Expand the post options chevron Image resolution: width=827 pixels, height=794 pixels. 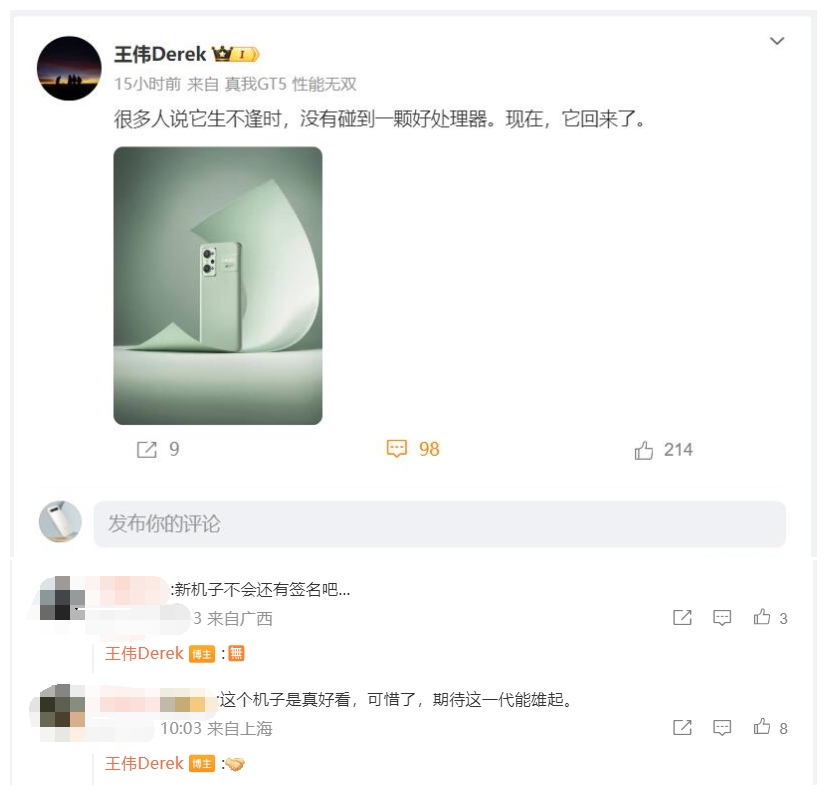[776, 41]
